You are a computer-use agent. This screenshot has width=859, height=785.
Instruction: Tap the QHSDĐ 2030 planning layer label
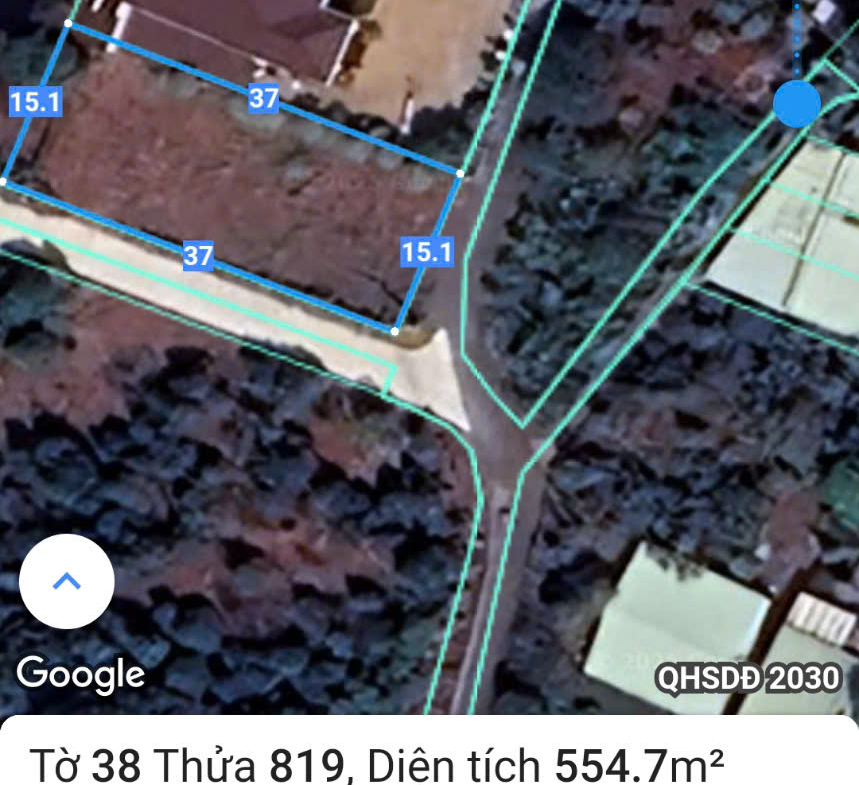coord(747,678)
